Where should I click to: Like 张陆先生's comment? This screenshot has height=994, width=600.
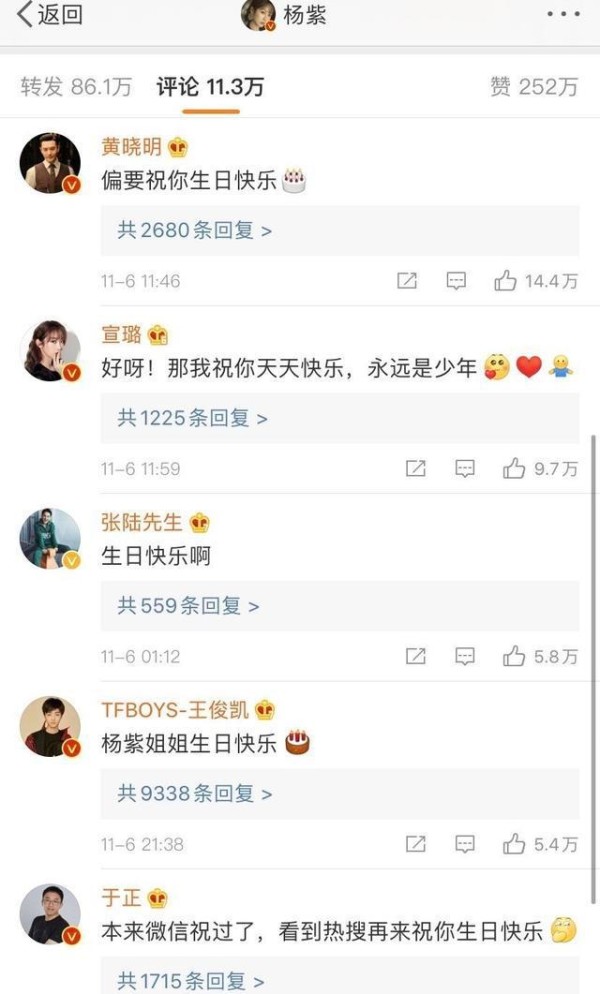tap(540, 656)
